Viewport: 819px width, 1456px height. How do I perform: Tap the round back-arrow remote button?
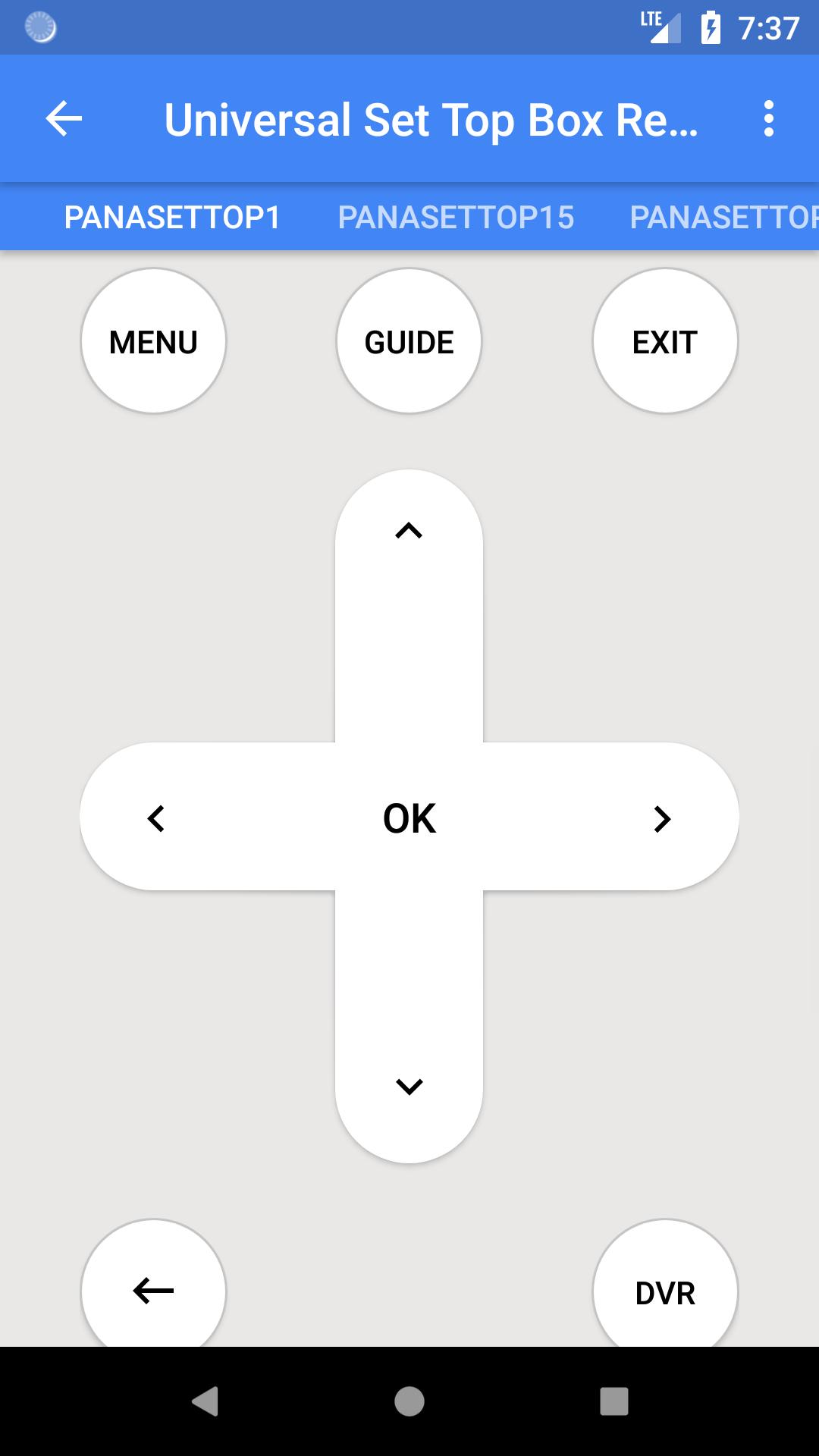click(x=153, y=1289)
